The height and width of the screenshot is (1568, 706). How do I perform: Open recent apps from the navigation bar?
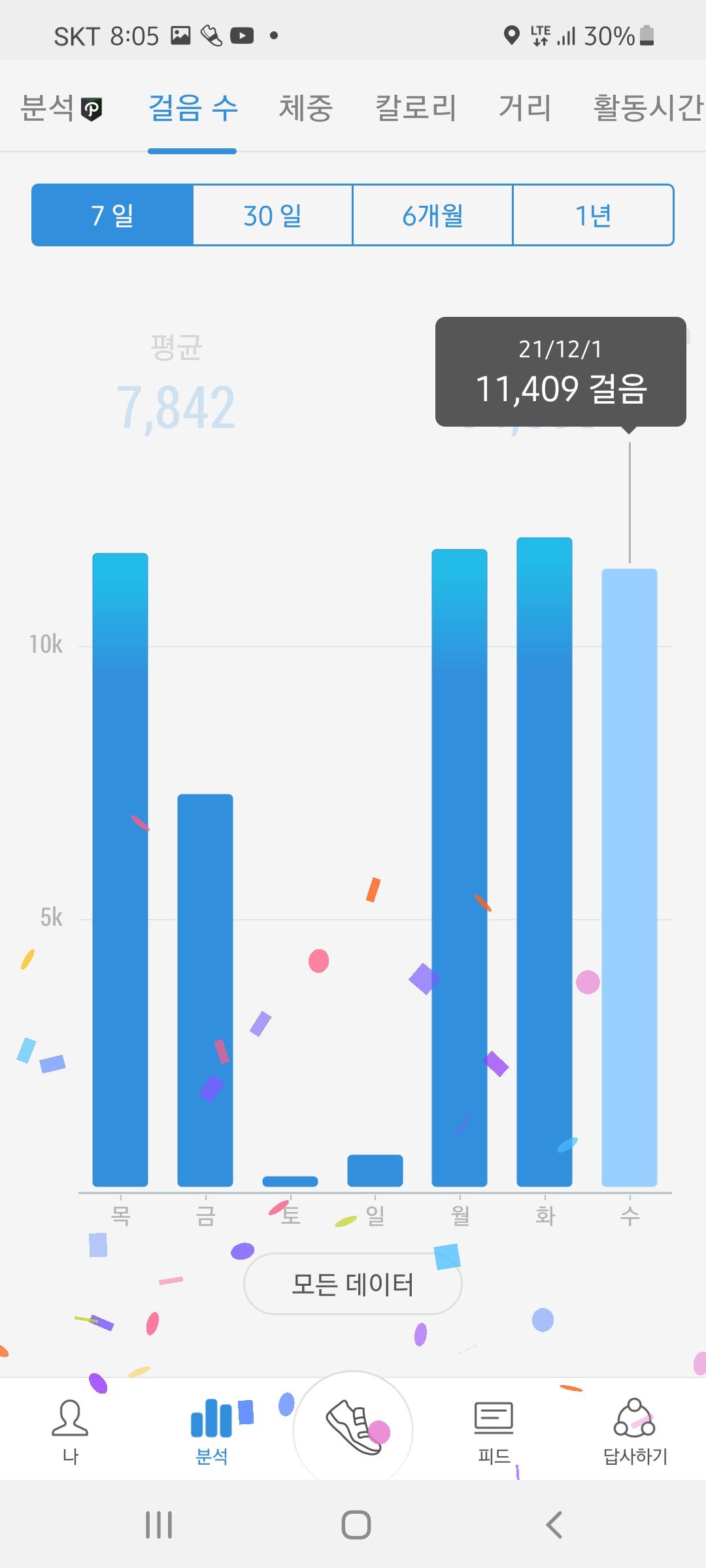[158, 1525]
